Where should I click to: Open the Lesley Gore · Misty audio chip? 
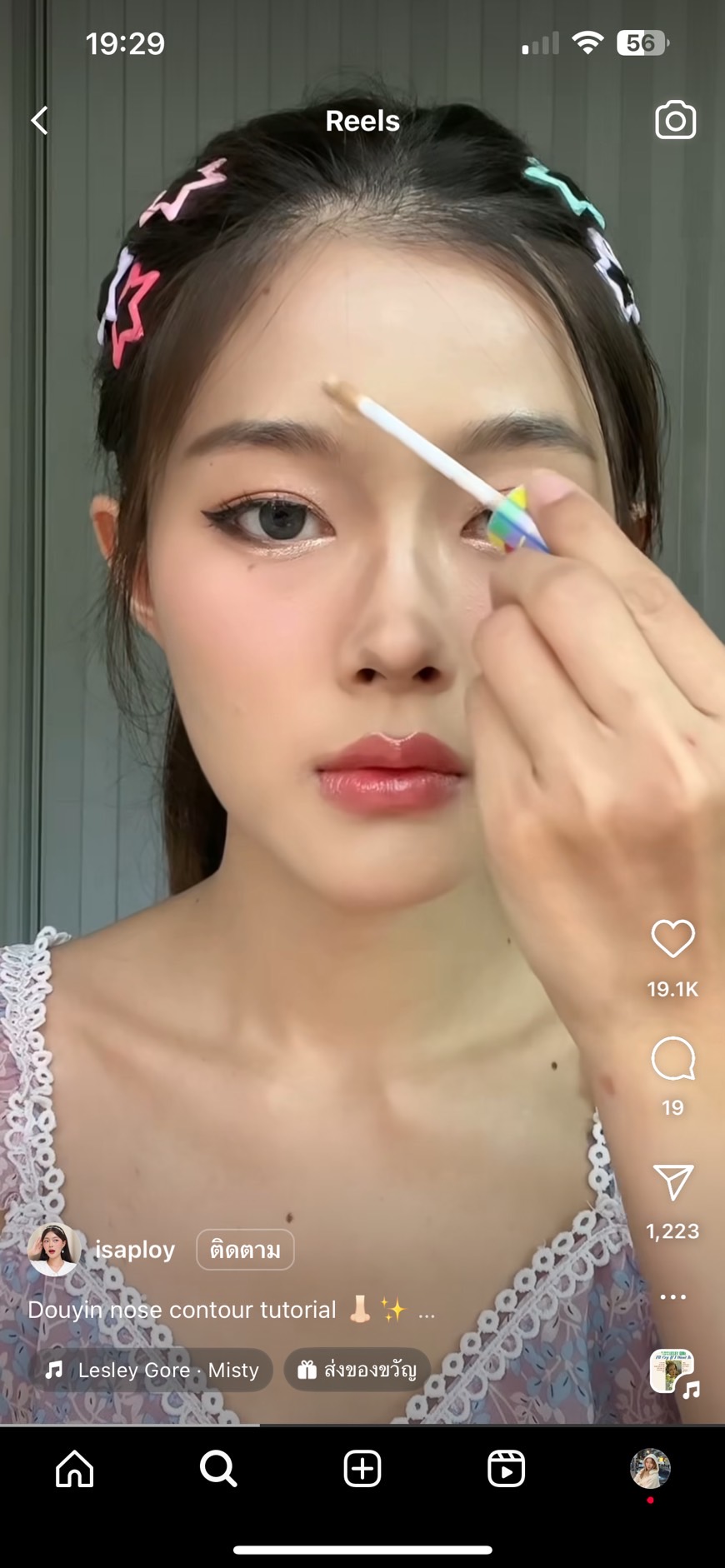pyautogui.click(x=152, y=1370)
